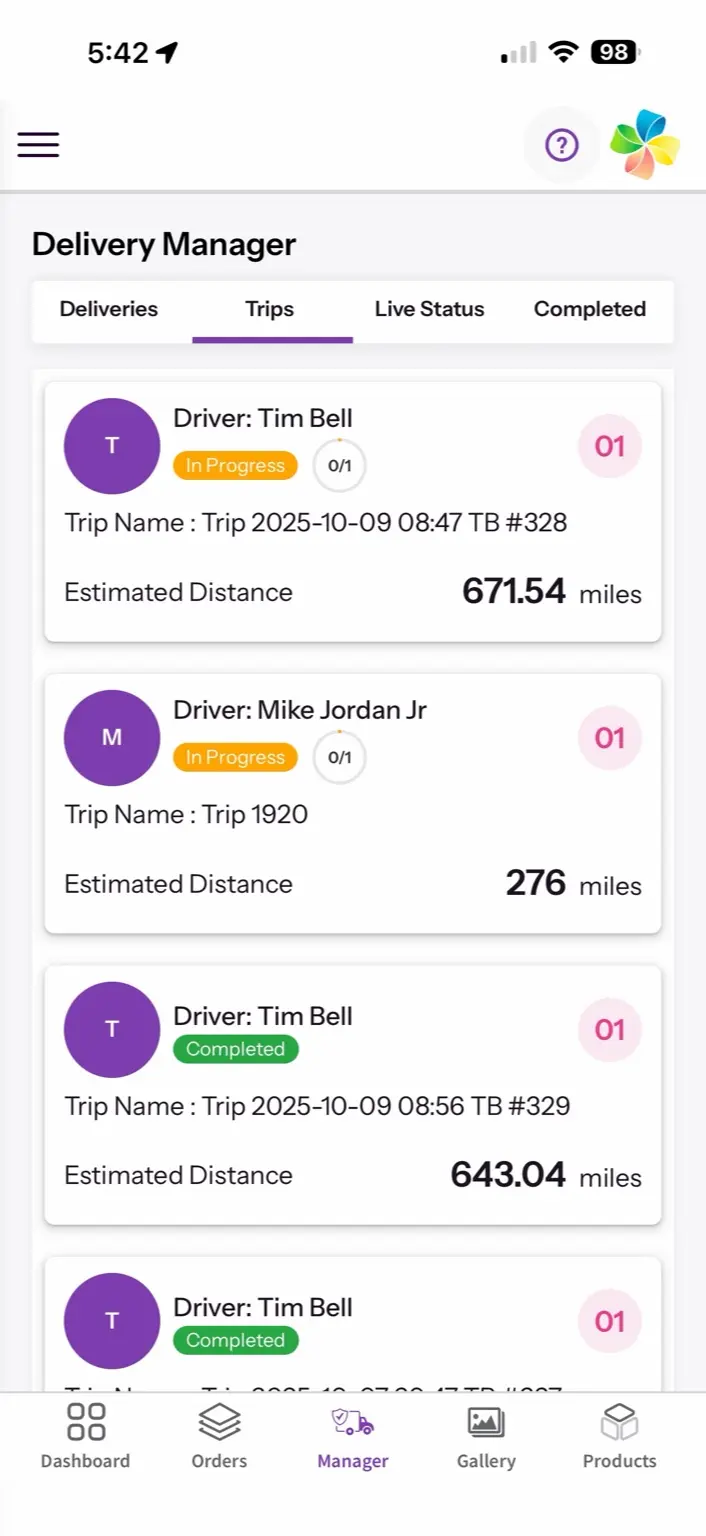Open Tim Bell's trip TB #328 card
This screenshot has width=706, height=1536.
(x=352, y=512)
